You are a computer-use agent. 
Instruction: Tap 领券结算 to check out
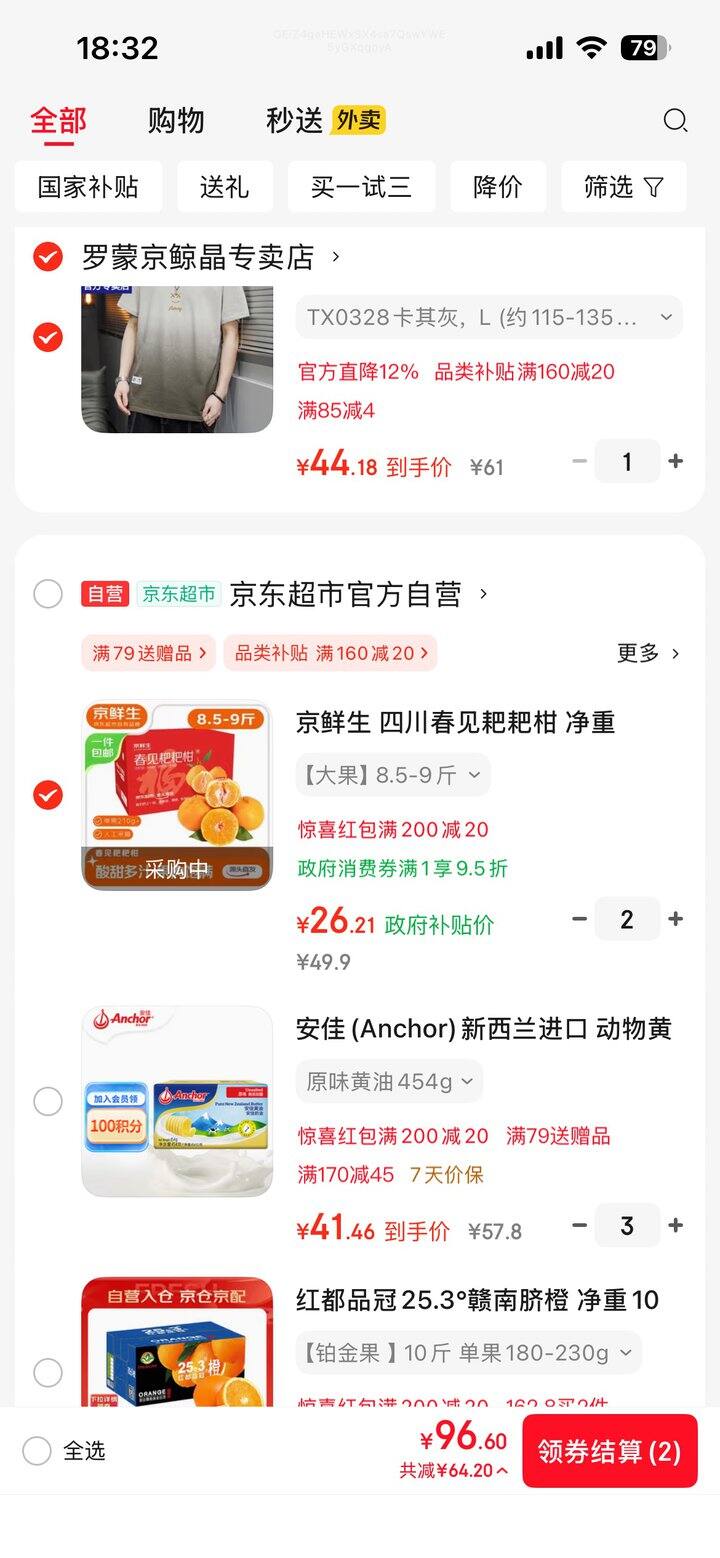tap(609, 1451)
